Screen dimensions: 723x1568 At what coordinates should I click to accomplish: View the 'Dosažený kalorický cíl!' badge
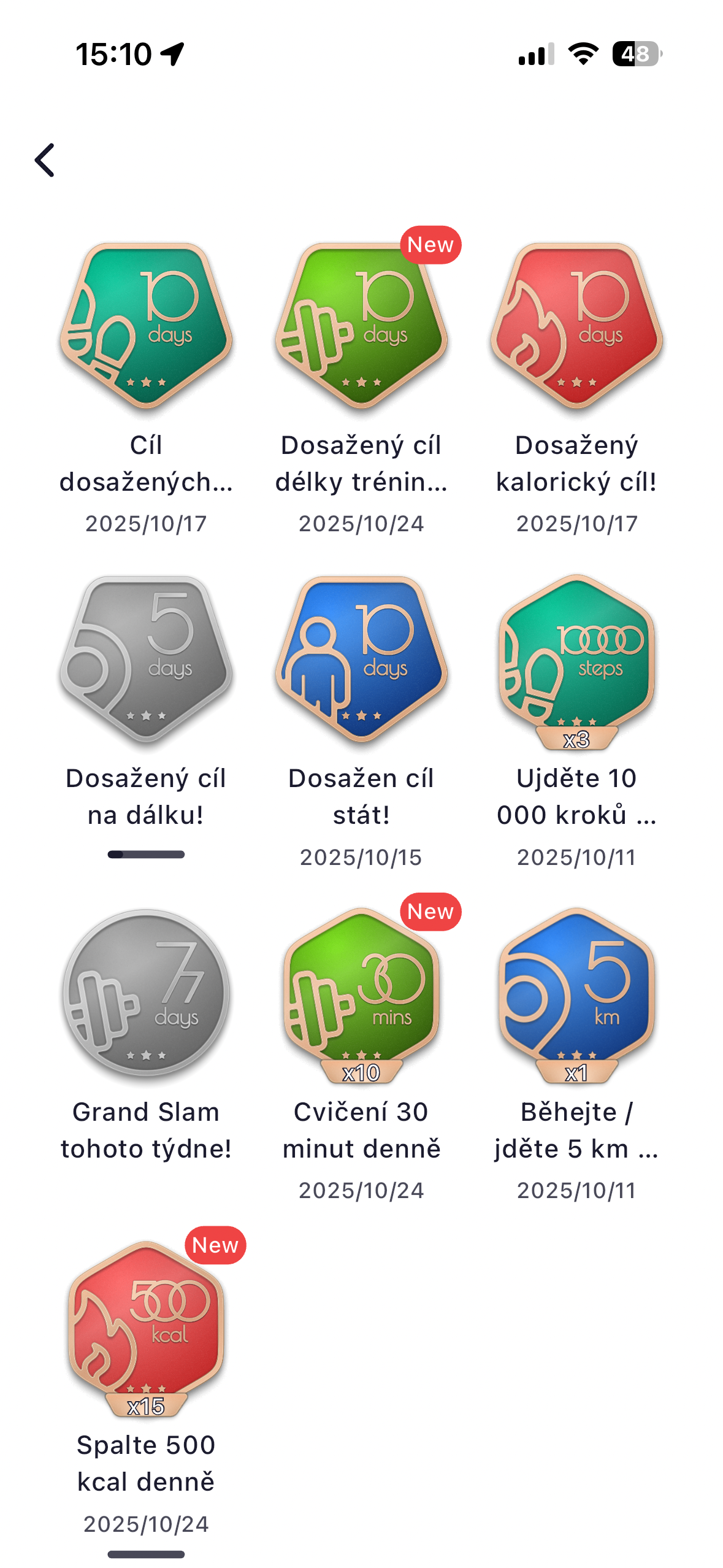click(576, 326)
